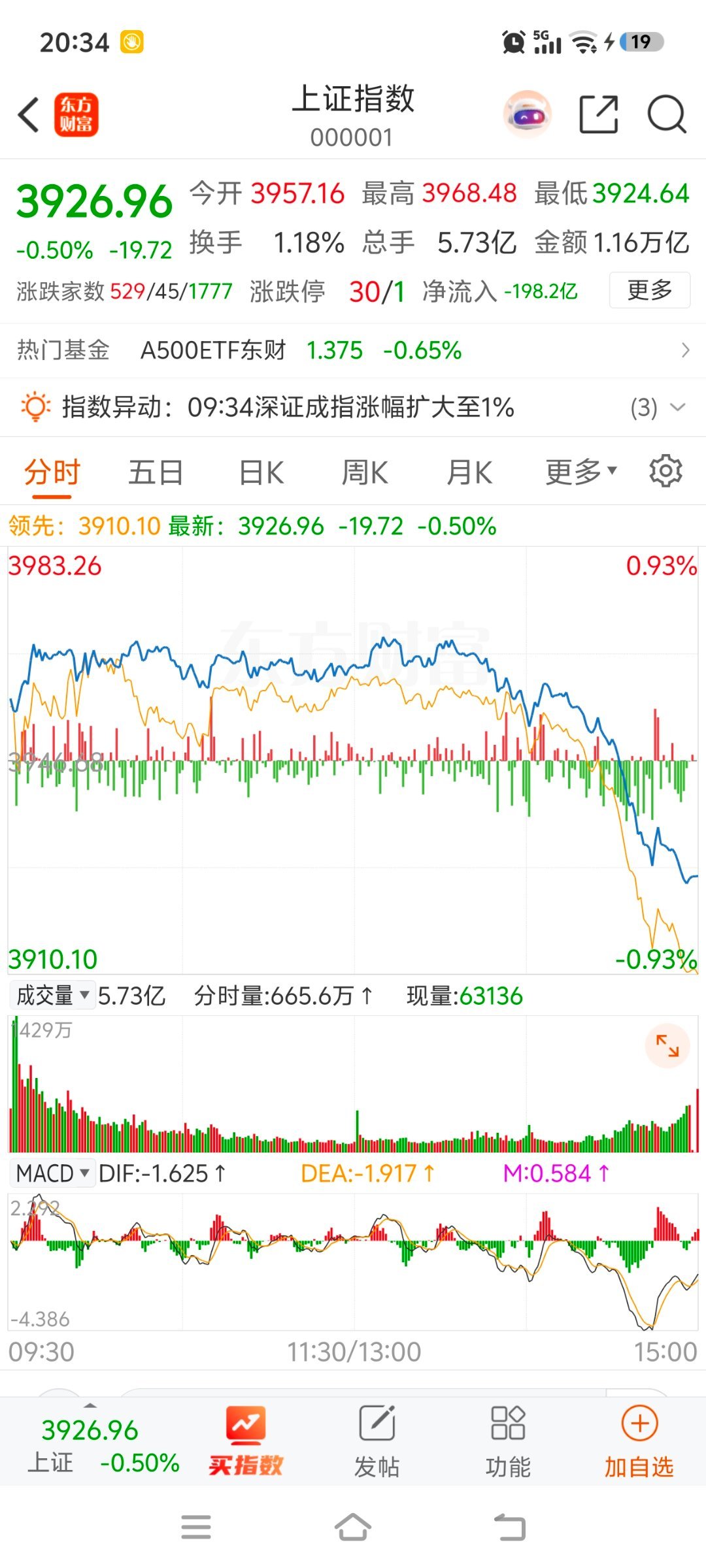
Task: Open chart settings gear
Action: tap(666, 471)
